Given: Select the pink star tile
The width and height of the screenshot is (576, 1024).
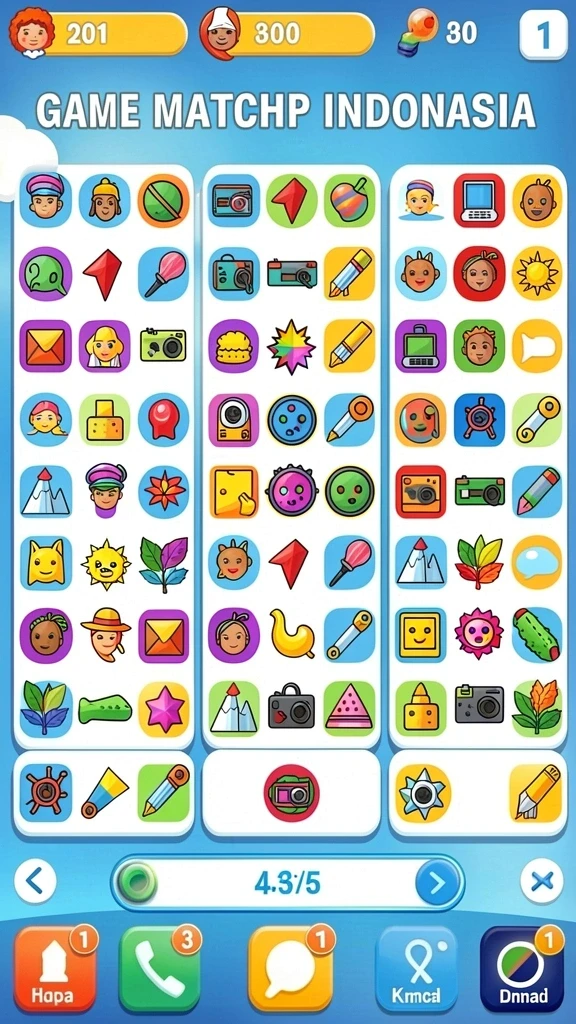Looking at the screenshot, I should (x=163, y=709).
